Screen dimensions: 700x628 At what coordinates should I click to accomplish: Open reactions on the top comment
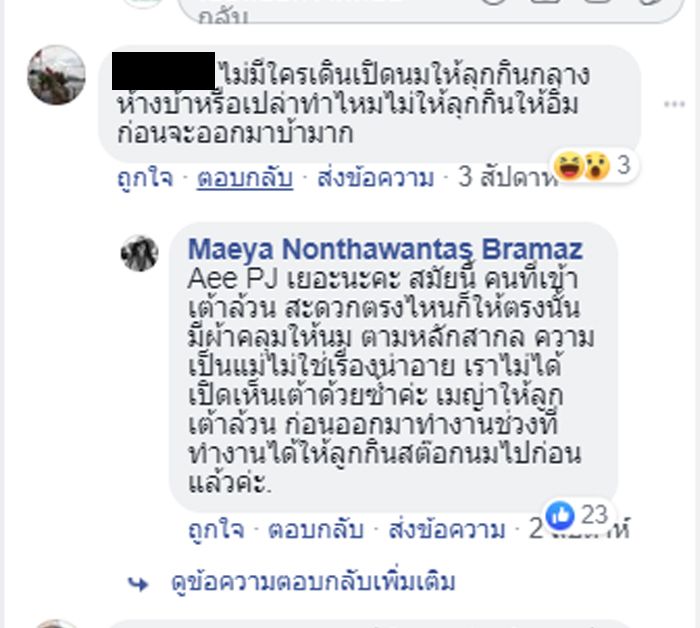(x=597, y=166)
